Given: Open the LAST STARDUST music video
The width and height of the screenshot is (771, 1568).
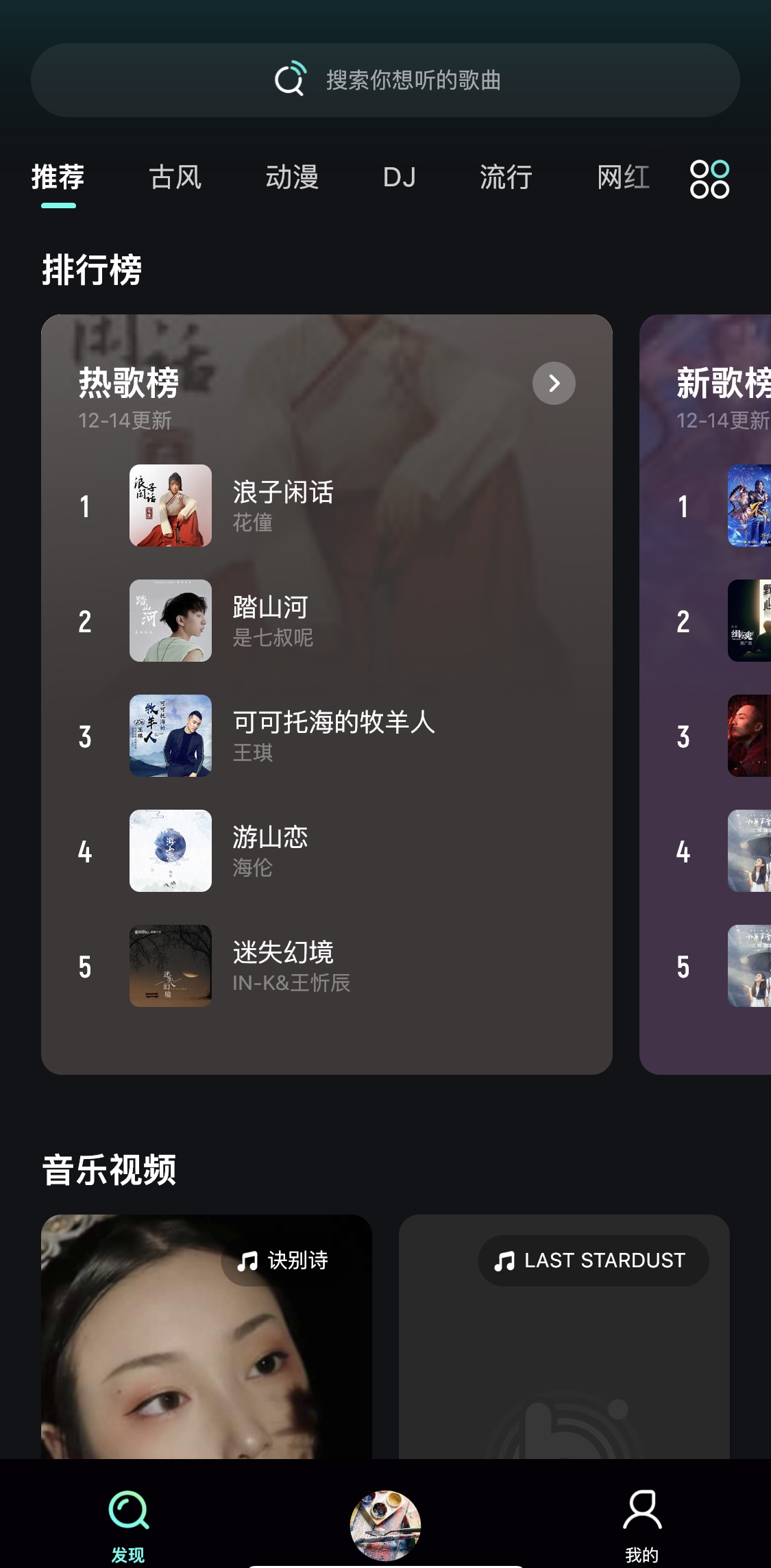Looking at the screenshot, I should [x=564, y=1336].
